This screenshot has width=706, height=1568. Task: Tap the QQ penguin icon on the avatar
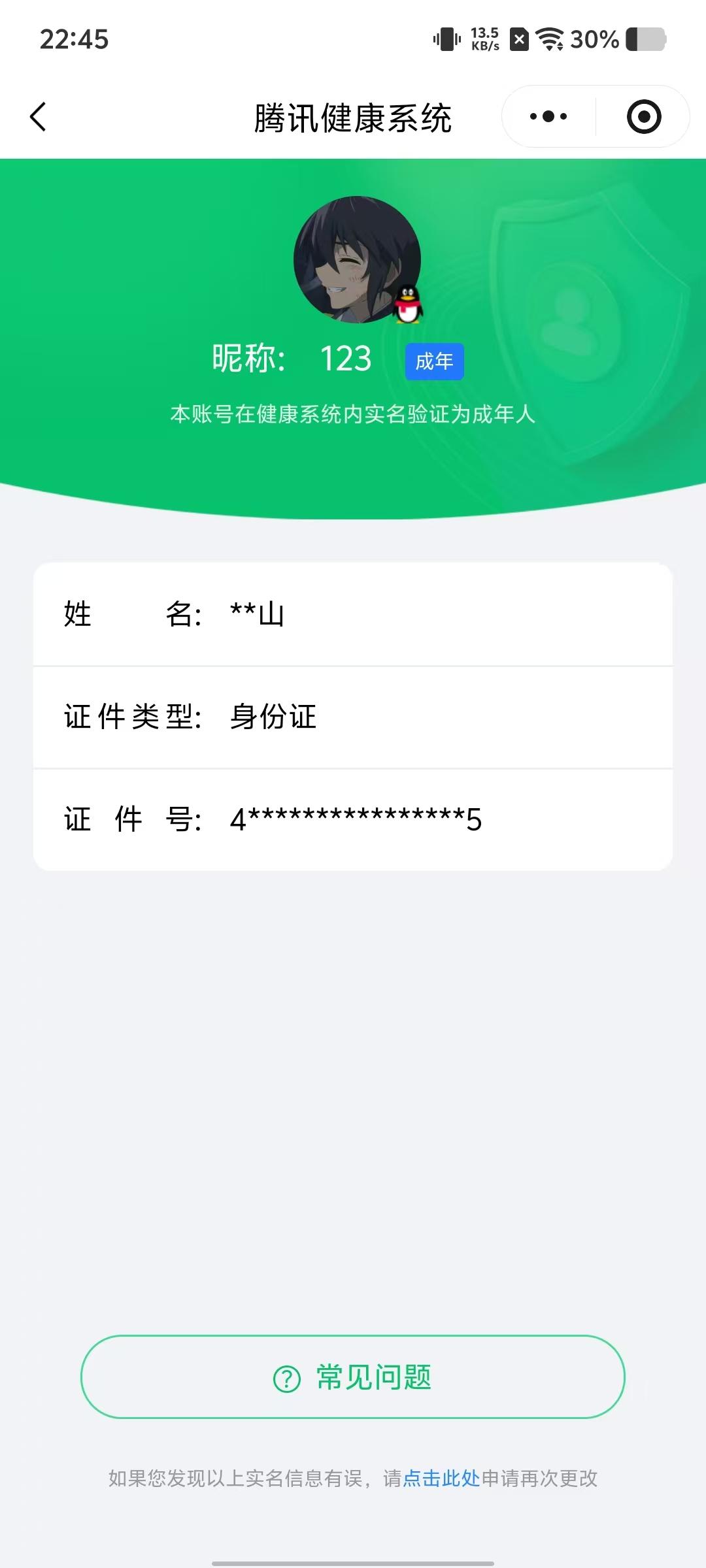(409, 304)
